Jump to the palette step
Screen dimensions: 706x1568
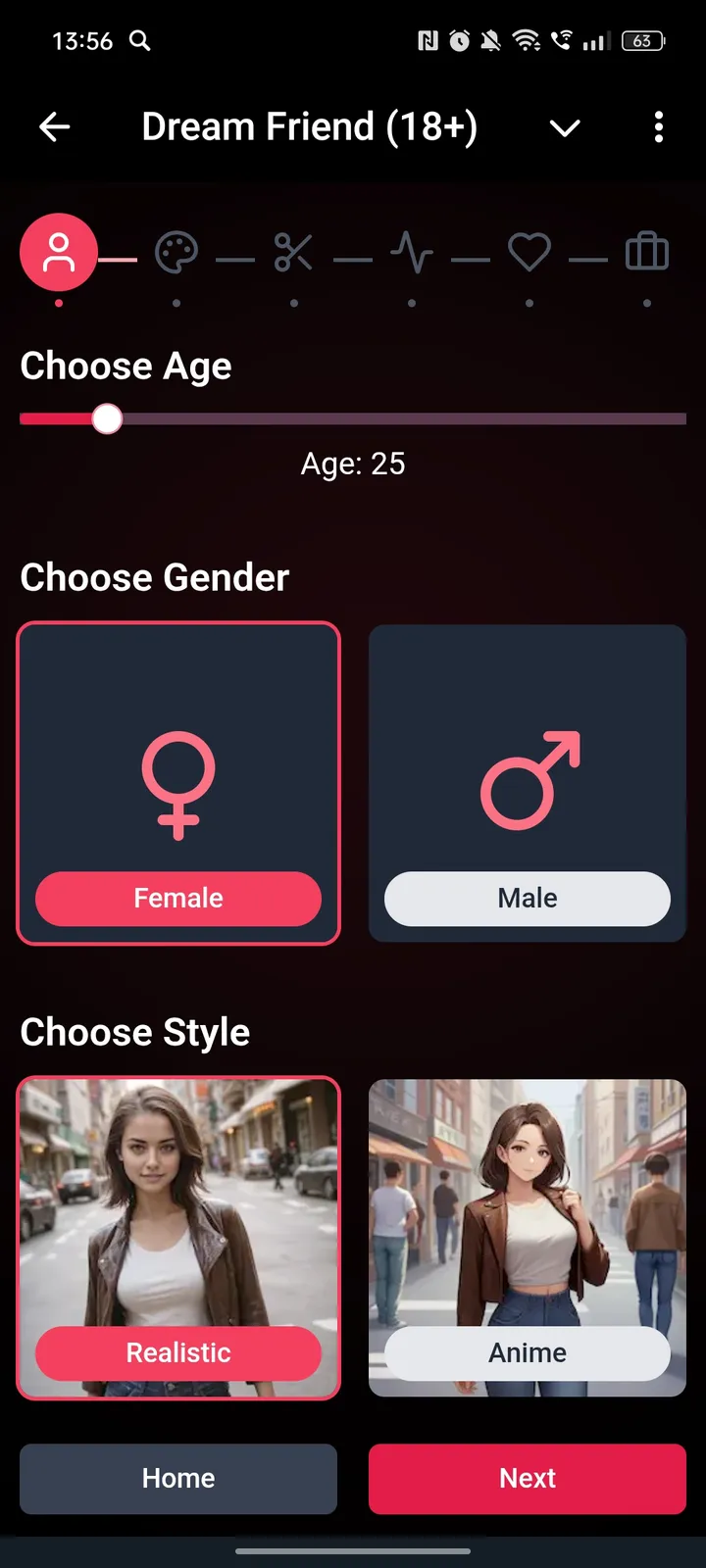coord(176,253)
